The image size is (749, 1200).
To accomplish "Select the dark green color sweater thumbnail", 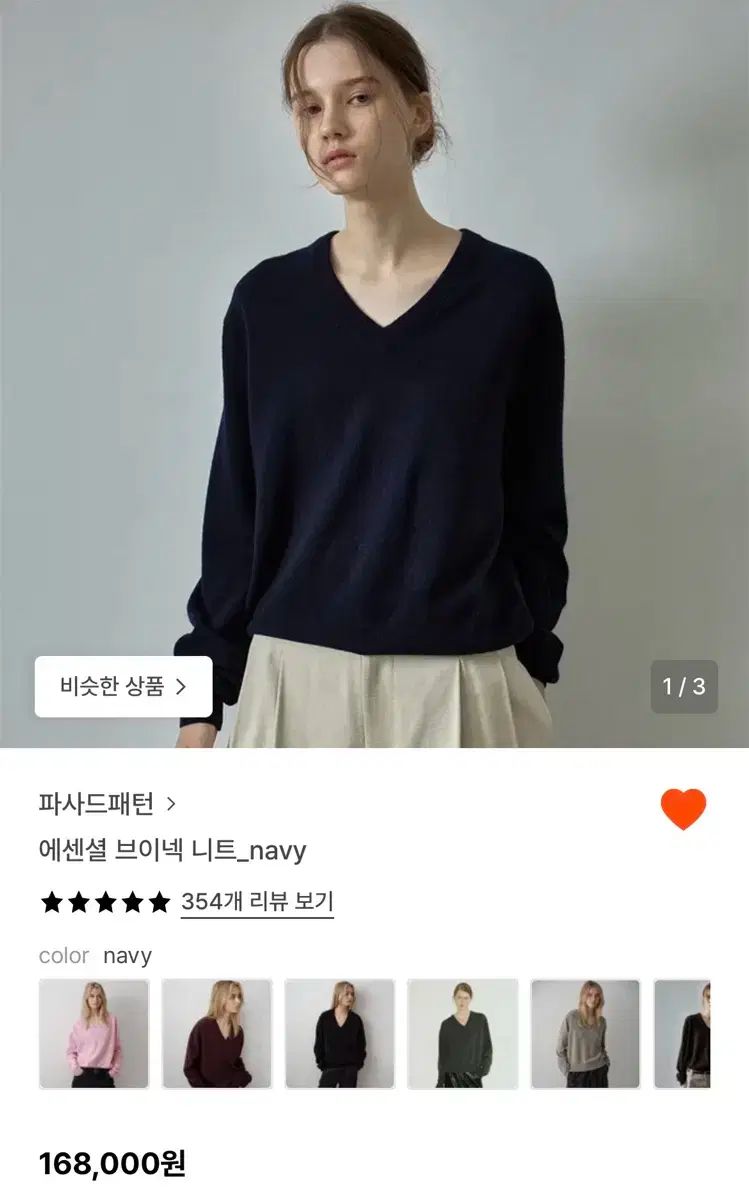I will tap(463, 1033).
